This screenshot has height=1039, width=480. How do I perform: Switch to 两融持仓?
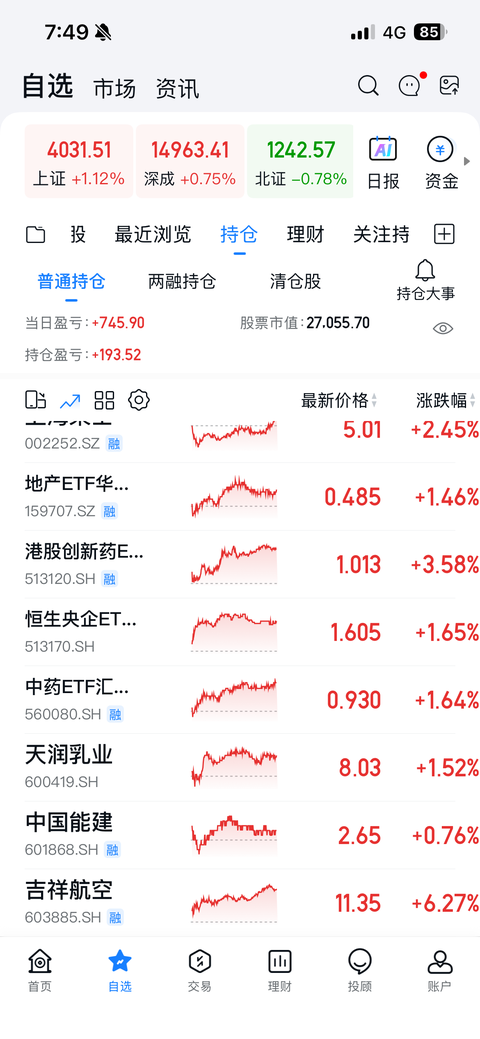click(182, 282)
